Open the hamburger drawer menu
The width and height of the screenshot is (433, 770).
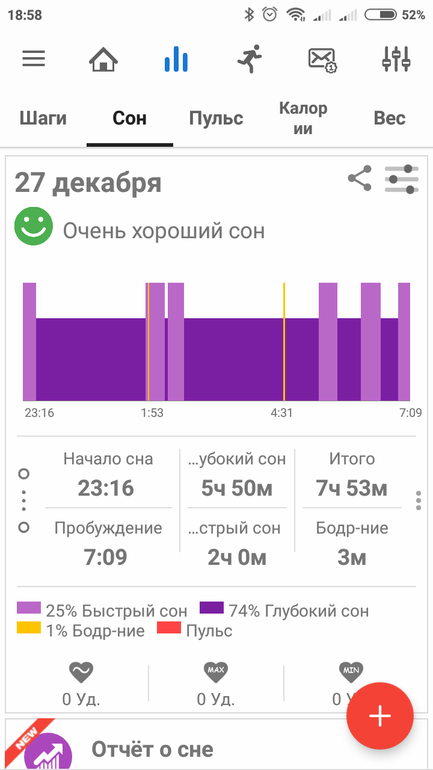click(34, 59)
